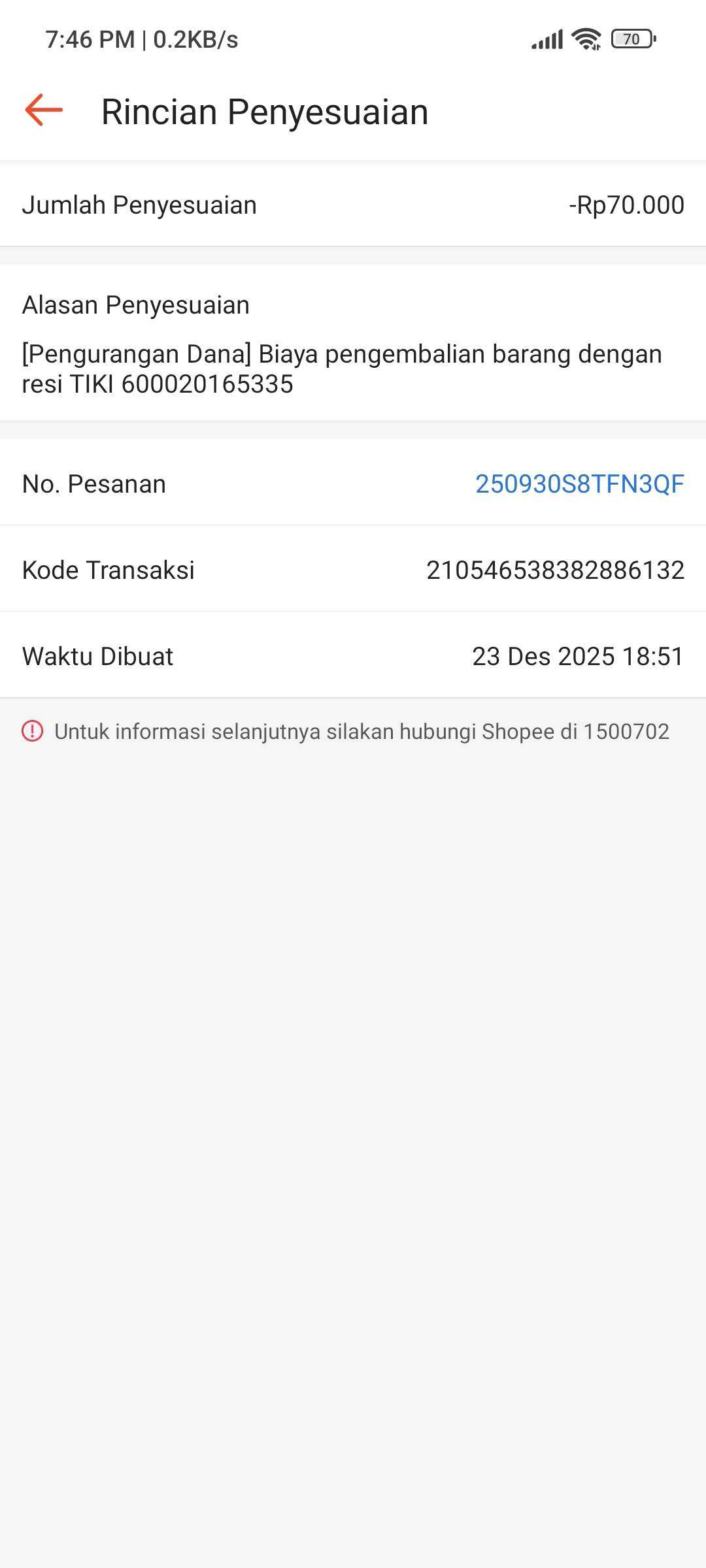The height and width of the screenshot is (1568, 706).
Task: Go back from Rincian Penyesuaian
Action: click(44, 110)
